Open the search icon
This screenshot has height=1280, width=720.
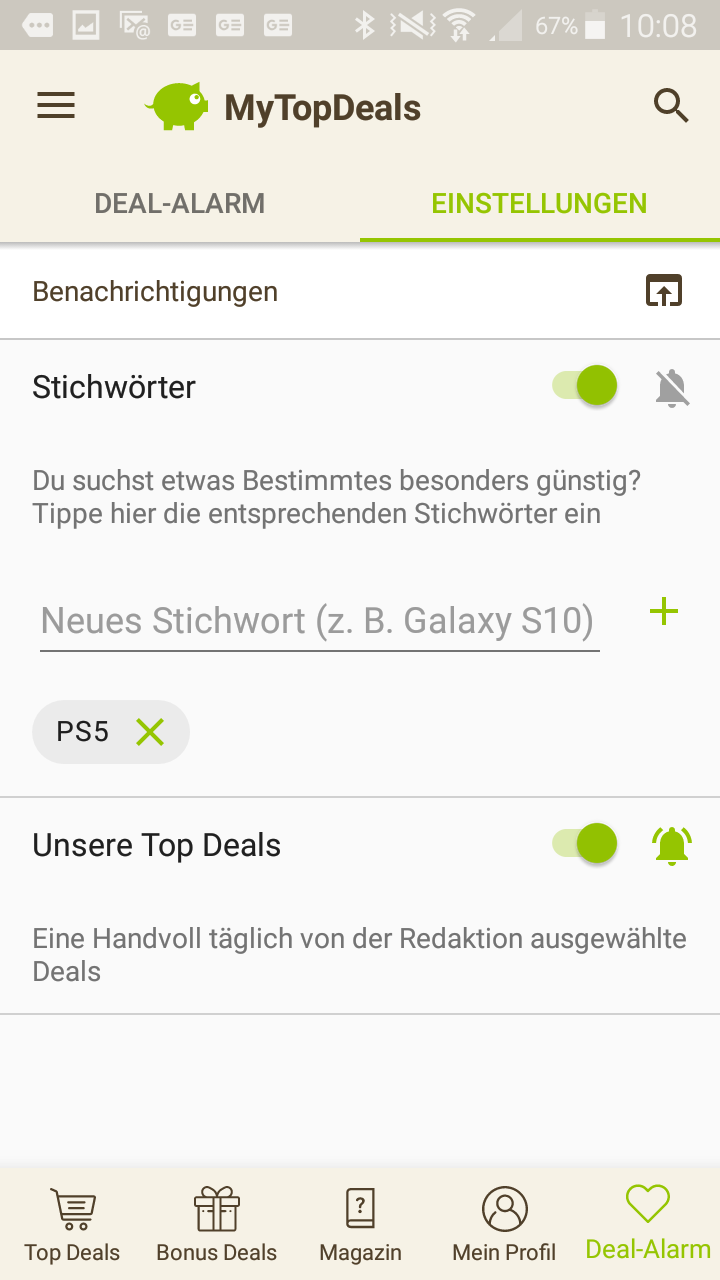tap(671, 106)
